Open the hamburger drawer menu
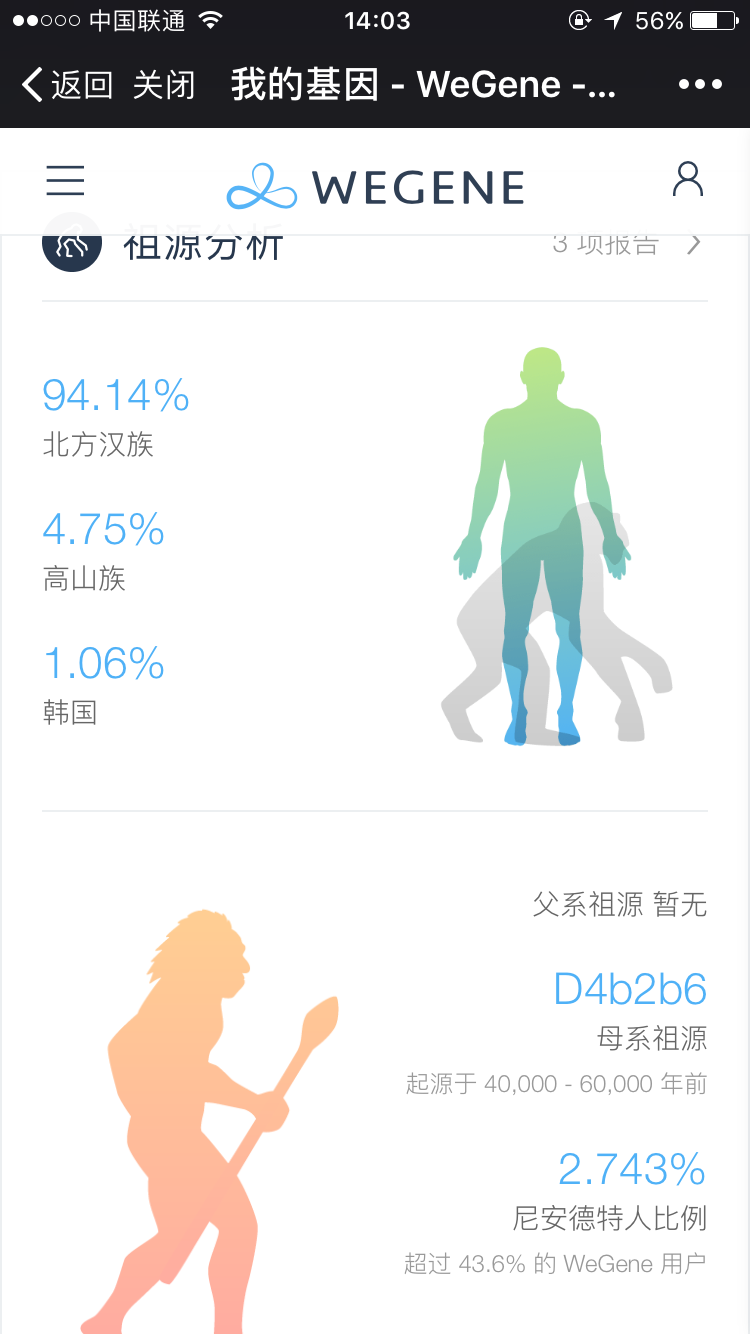The height and width of the screenshot is (1334, 750). [66, 181]
